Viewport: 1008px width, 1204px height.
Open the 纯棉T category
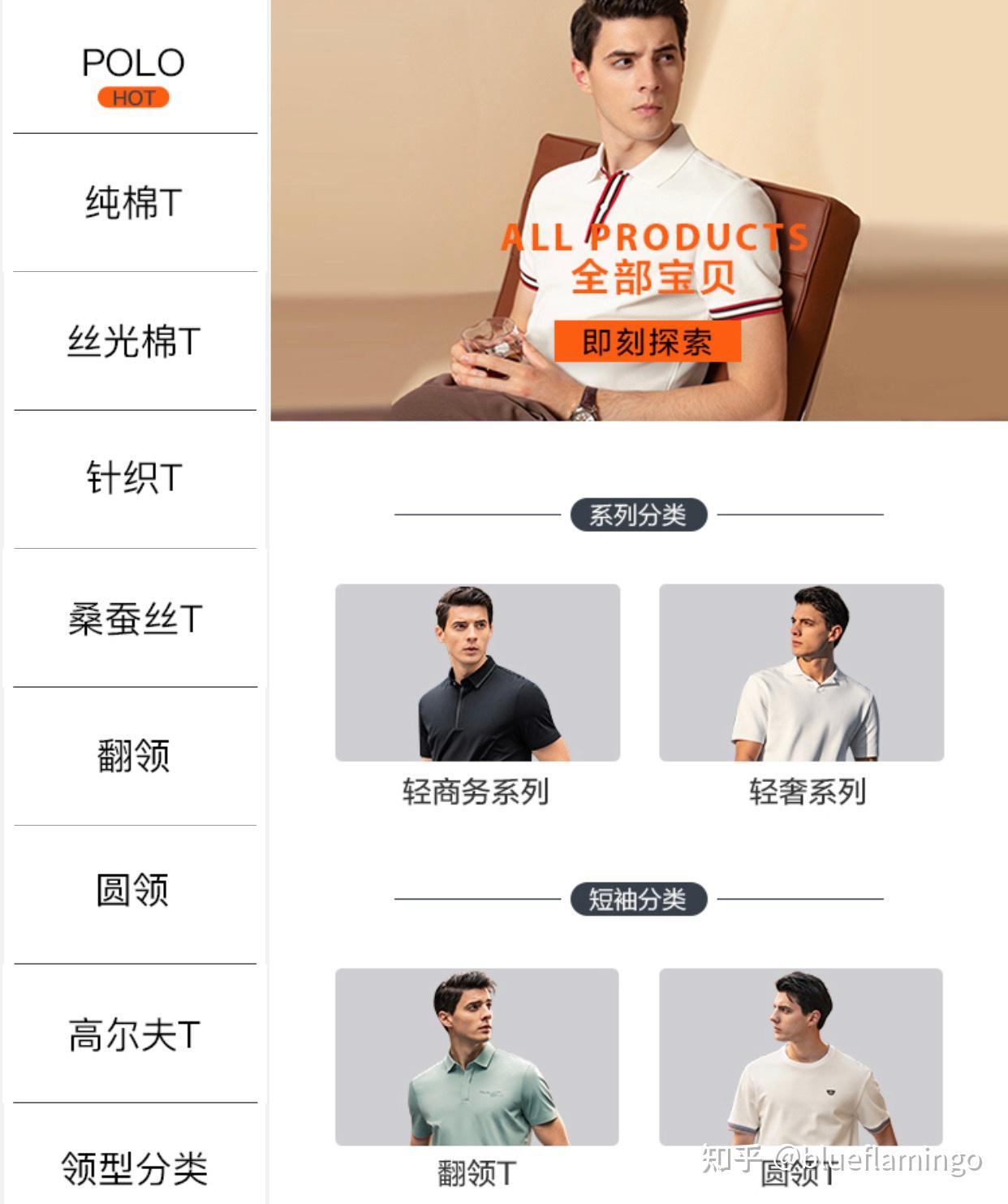(134, 203)
